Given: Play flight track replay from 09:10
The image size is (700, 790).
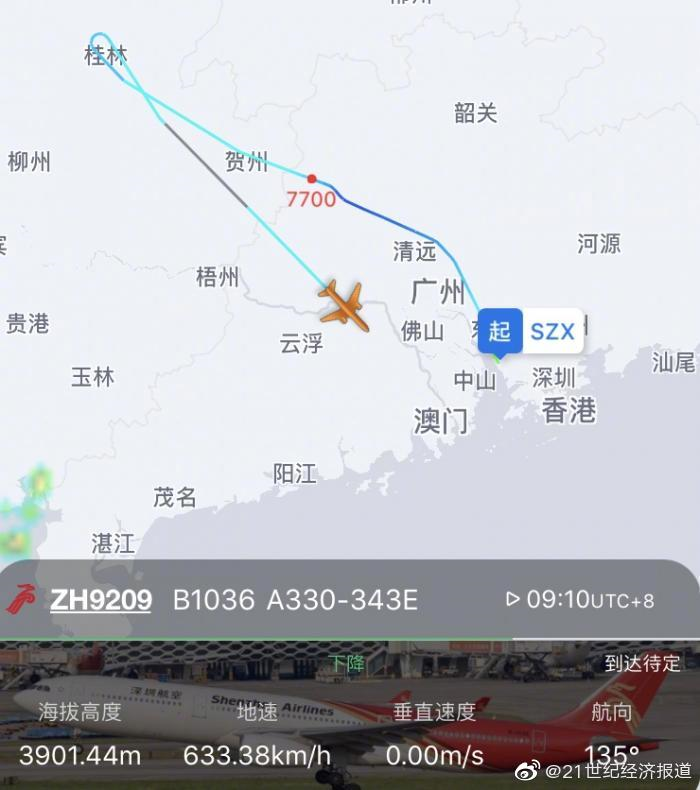Looking at the screenshot, I should pyautogui.click(x=513, y=600).
